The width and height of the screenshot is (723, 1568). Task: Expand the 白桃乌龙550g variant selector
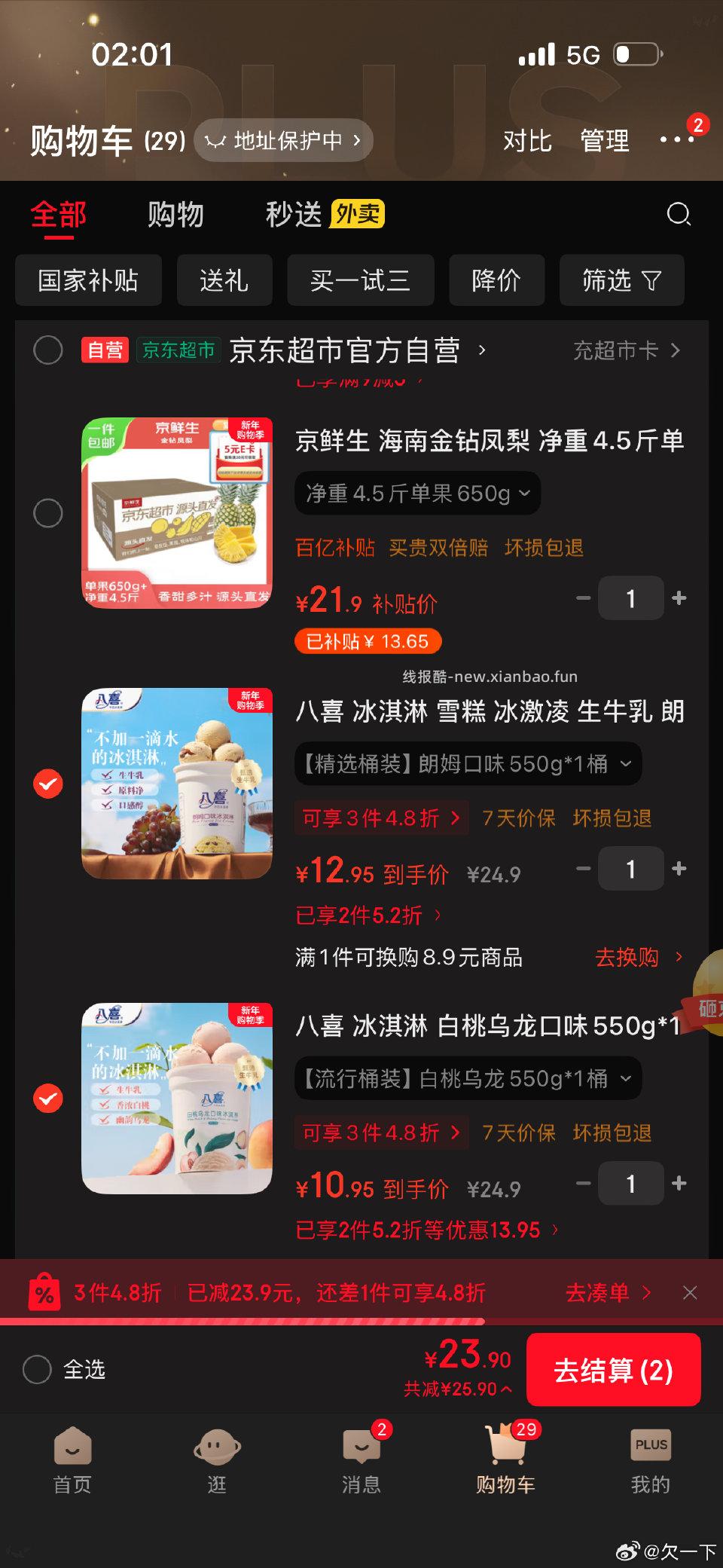tap(468, 1080)
